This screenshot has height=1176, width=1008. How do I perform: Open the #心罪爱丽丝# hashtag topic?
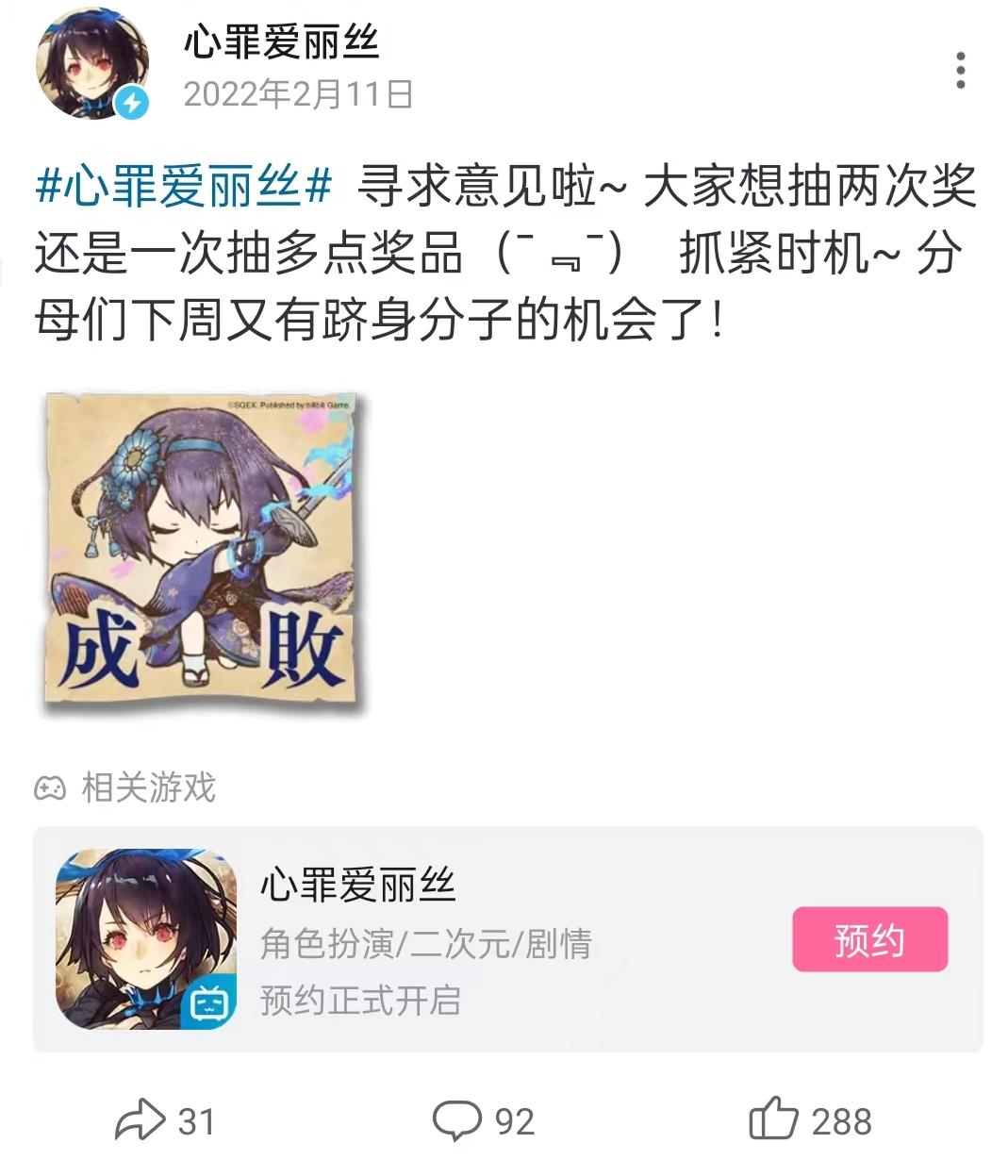coord(185,185)
